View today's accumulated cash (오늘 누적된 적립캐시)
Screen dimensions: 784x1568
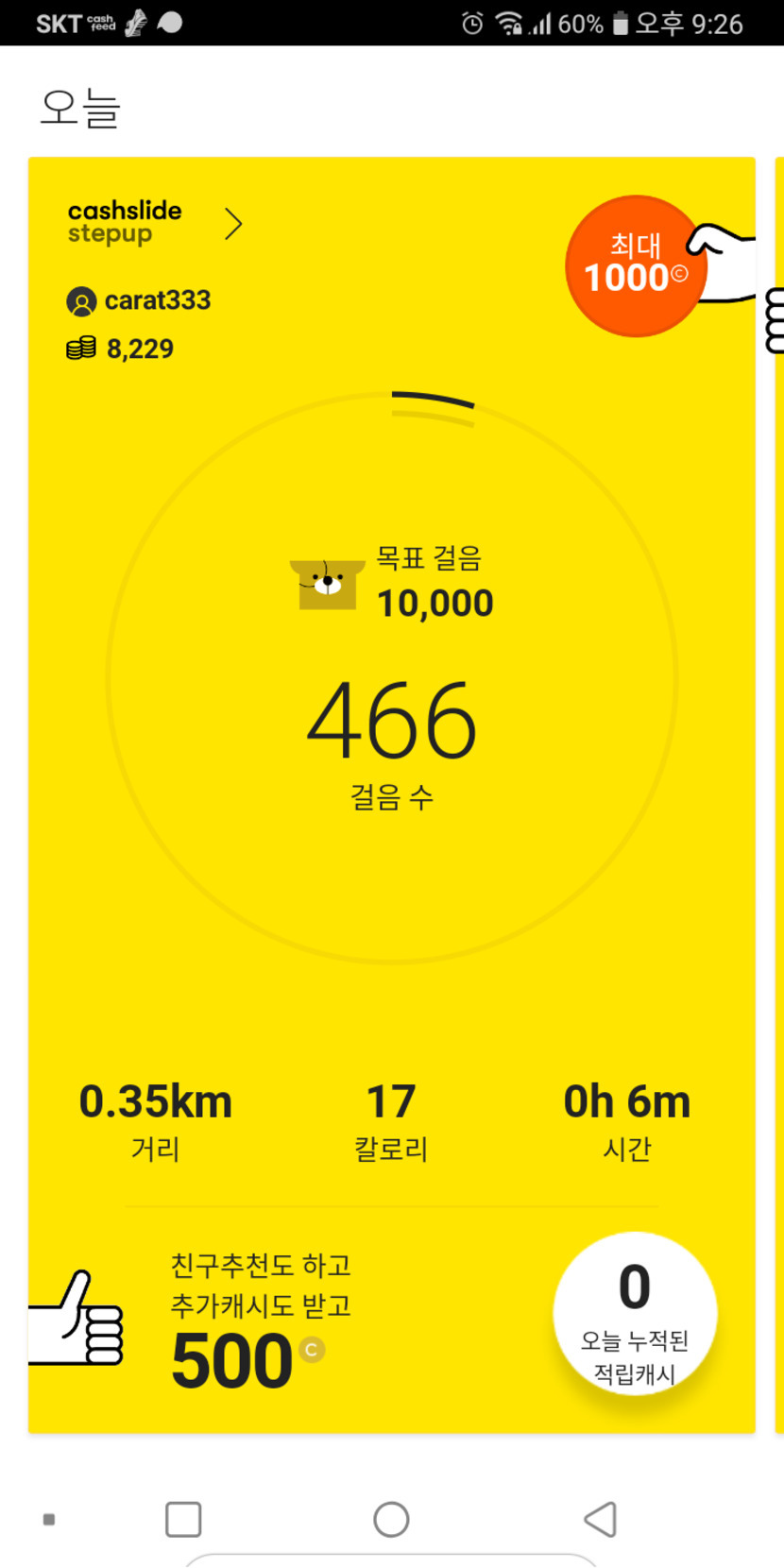(635, 1314)
